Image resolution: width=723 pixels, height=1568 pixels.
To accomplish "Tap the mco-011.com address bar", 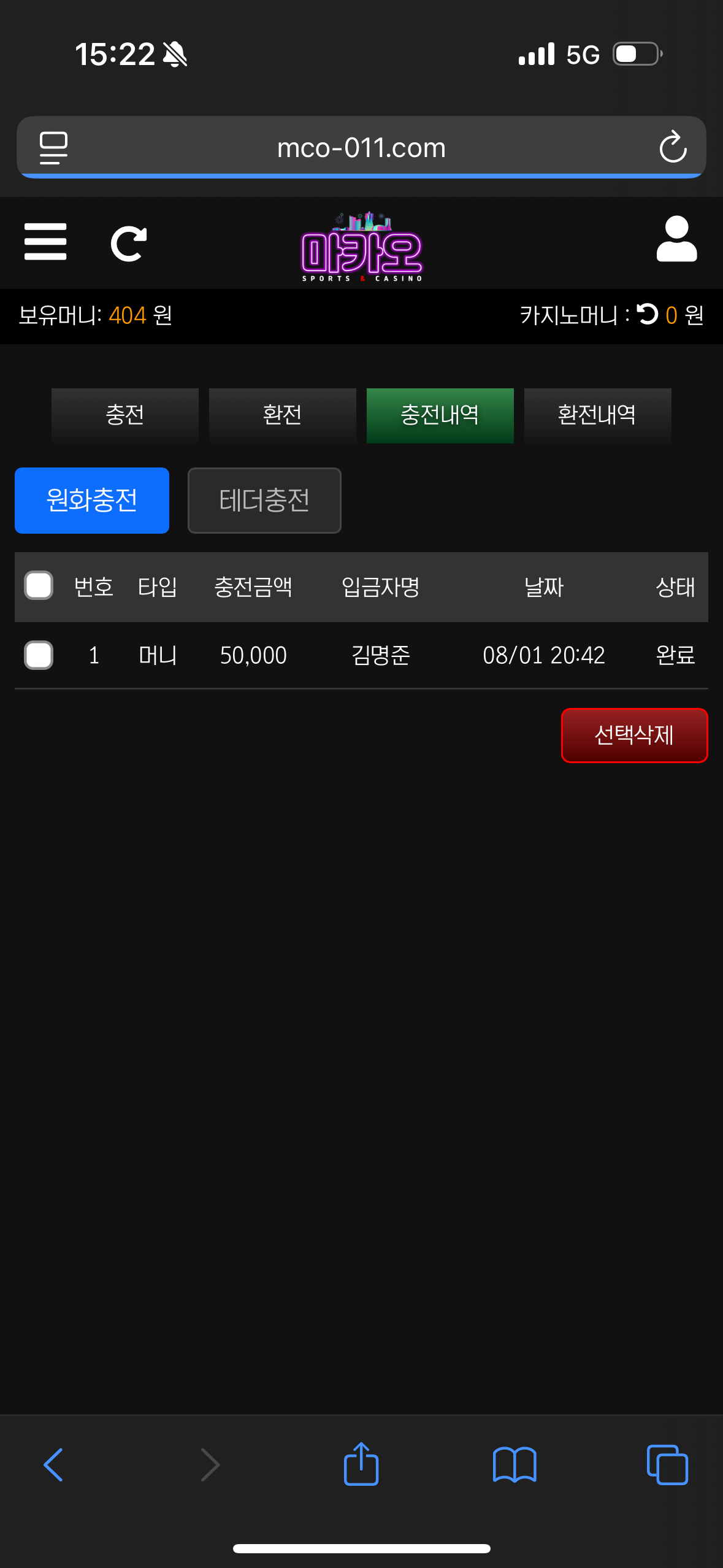I will coord(361,148).
